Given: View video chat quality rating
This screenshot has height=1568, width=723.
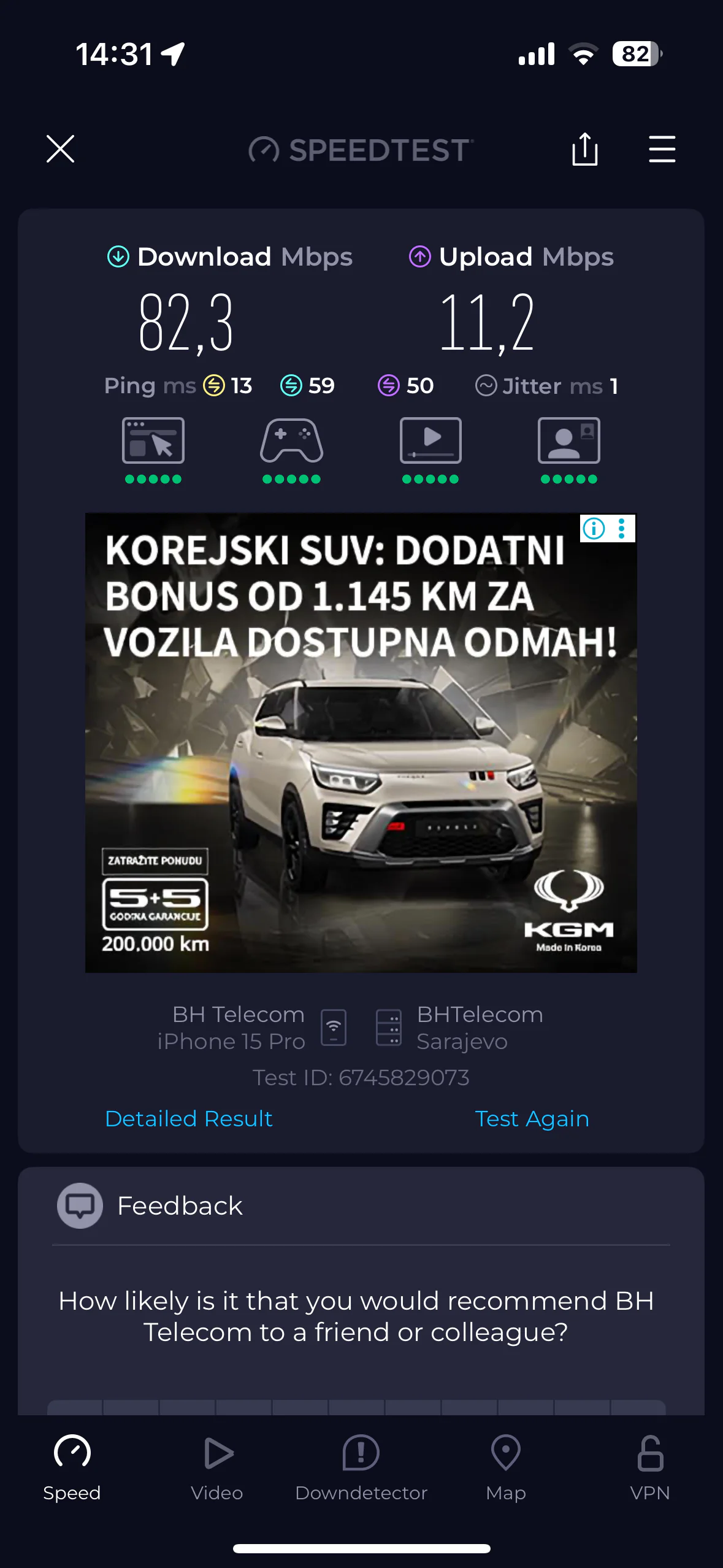Looking at the screenshot, I should (568, 450).
